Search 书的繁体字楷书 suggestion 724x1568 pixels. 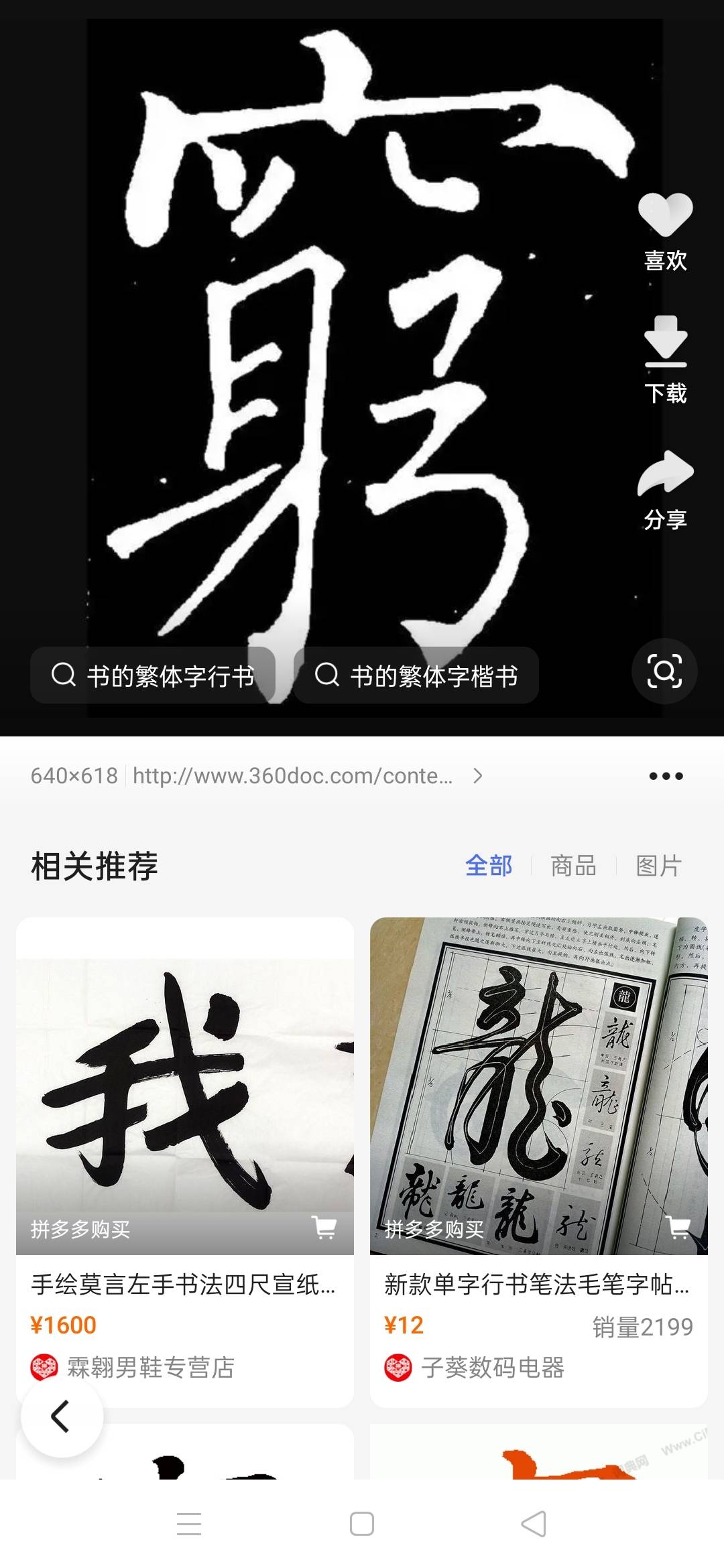pyautogui.click(x=416, y=675)
